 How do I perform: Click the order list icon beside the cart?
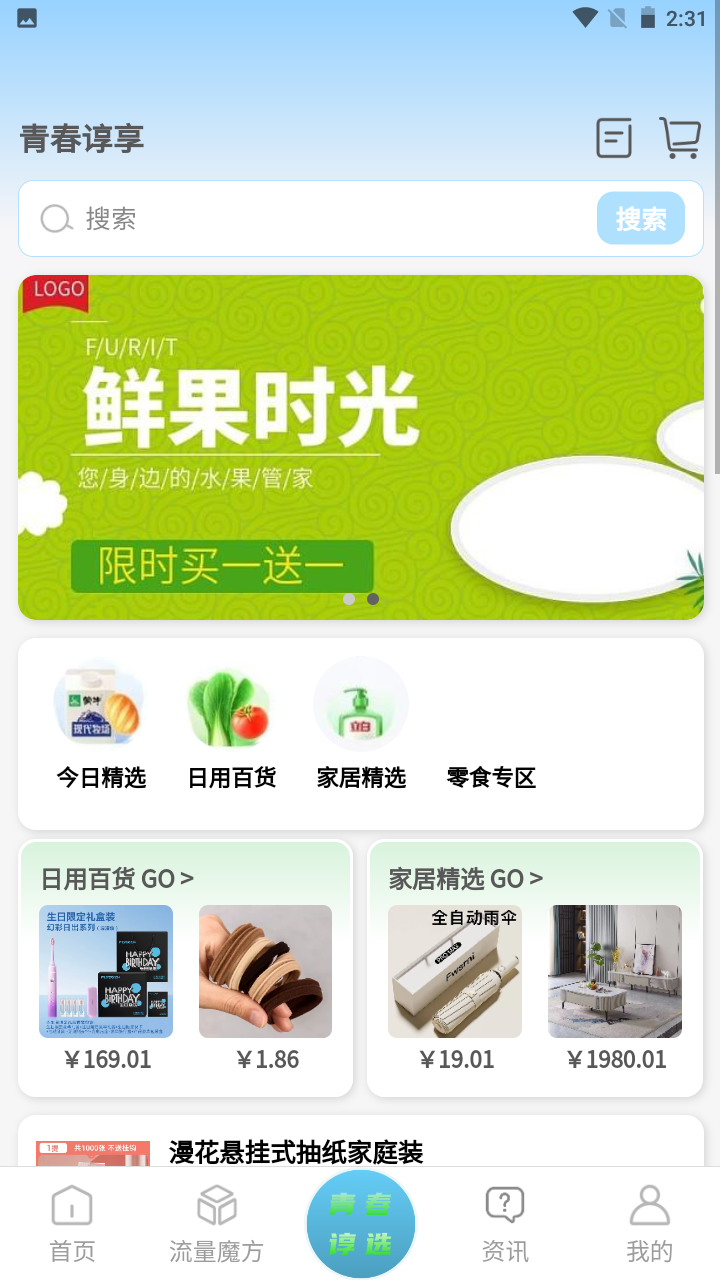(613, 138)
